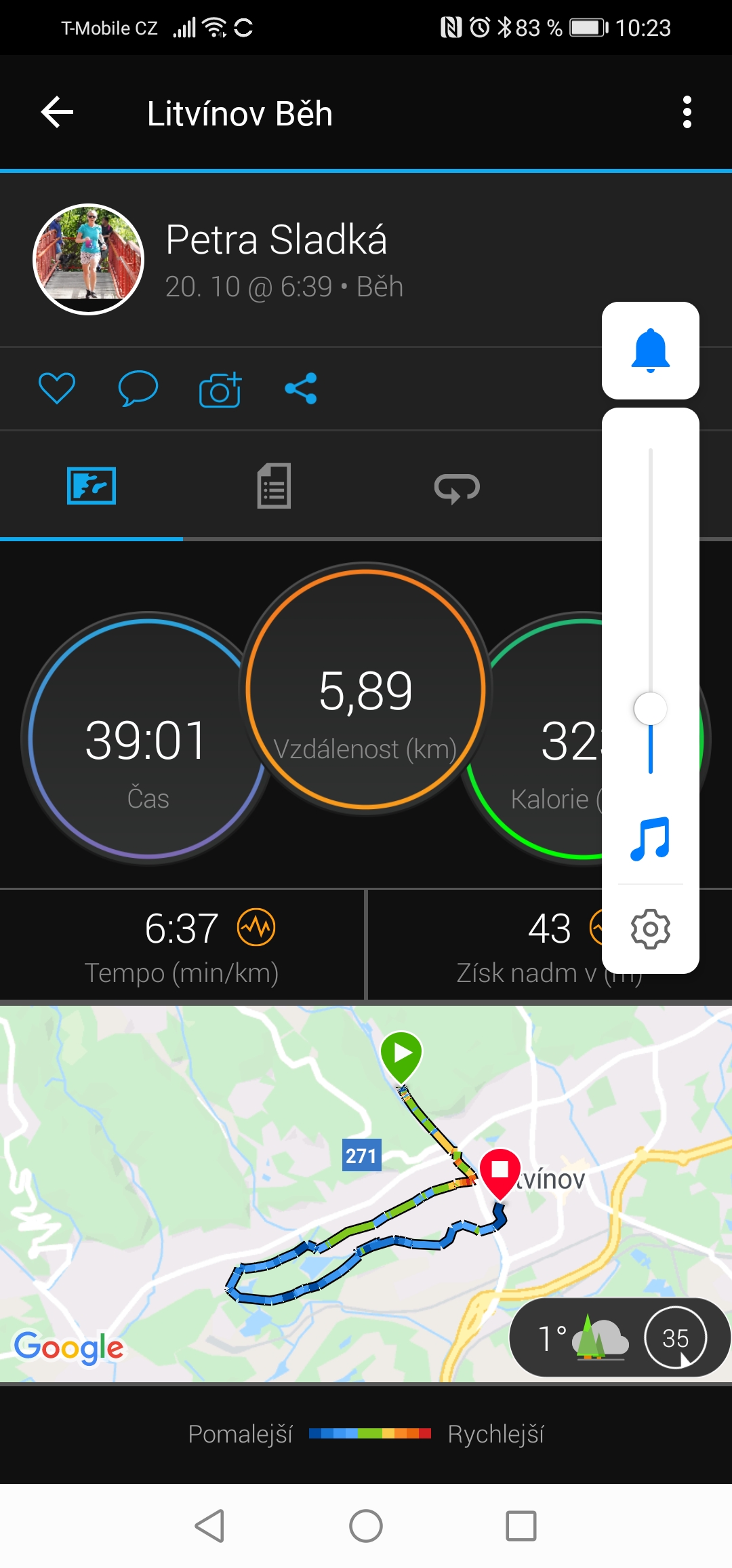Open Petra Sladká's profile photo

click(x=89, y=259)
